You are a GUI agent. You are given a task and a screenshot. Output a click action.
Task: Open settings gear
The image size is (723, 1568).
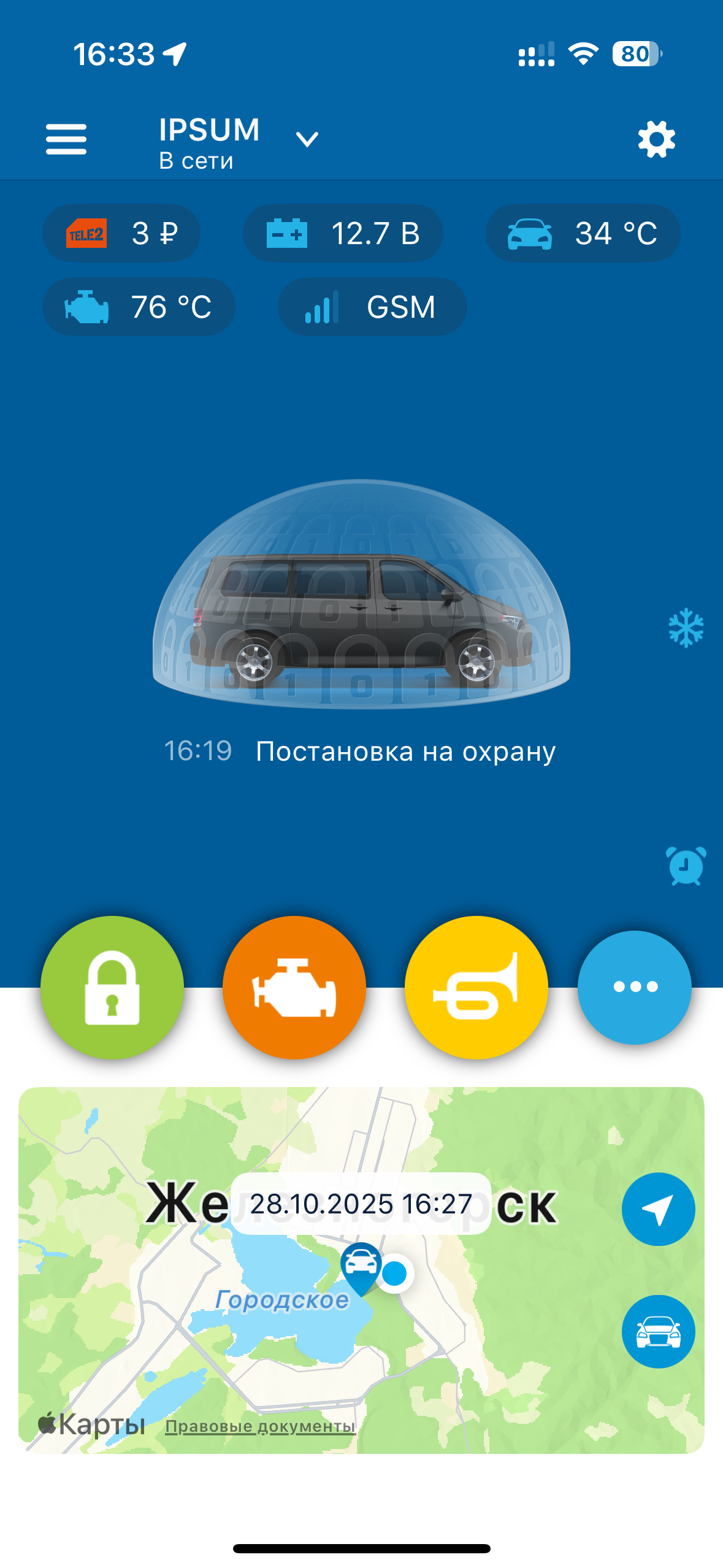pos(656,139)
